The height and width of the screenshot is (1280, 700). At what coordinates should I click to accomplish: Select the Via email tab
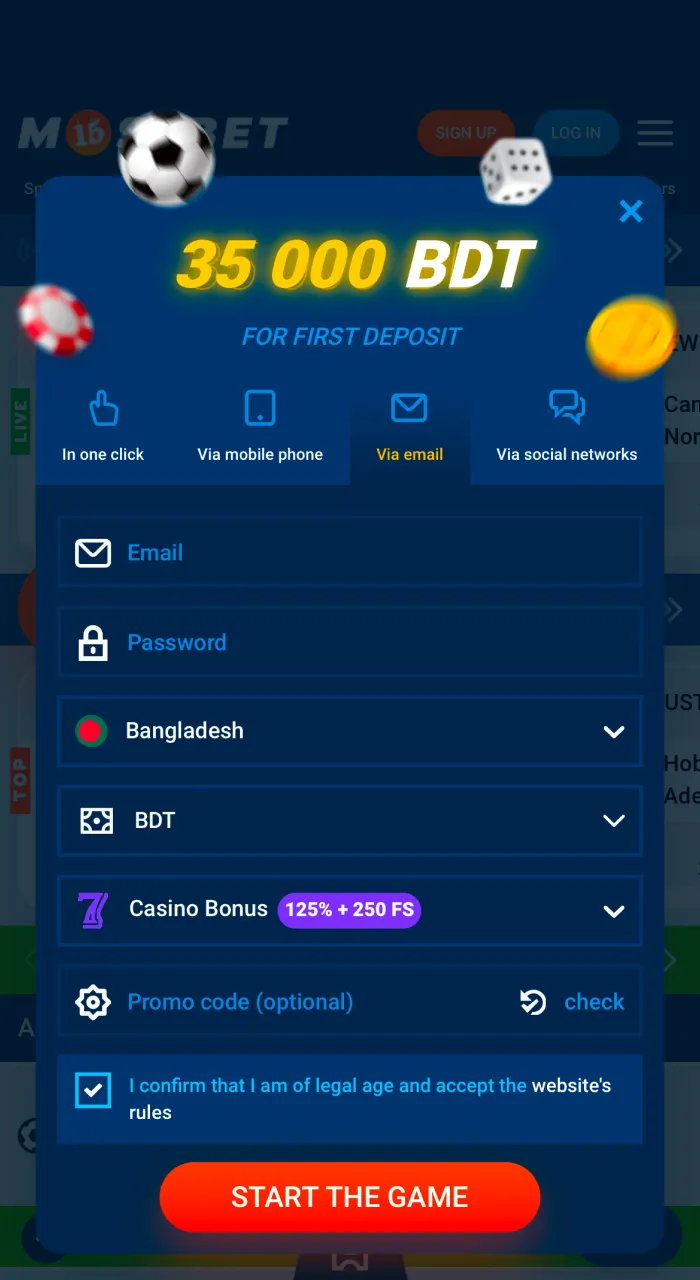[409, 427]
